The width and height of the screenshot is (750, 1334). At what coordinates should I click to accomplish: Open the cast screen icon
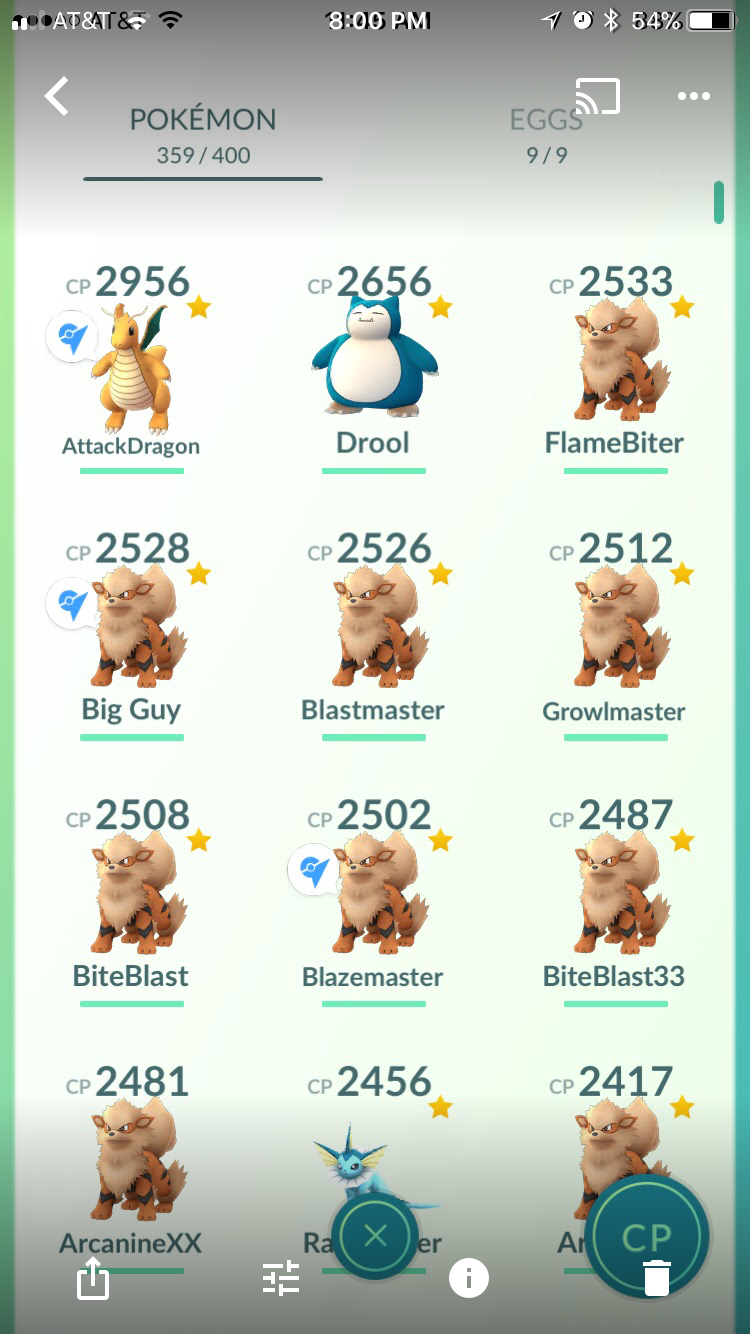coord(598,96)
